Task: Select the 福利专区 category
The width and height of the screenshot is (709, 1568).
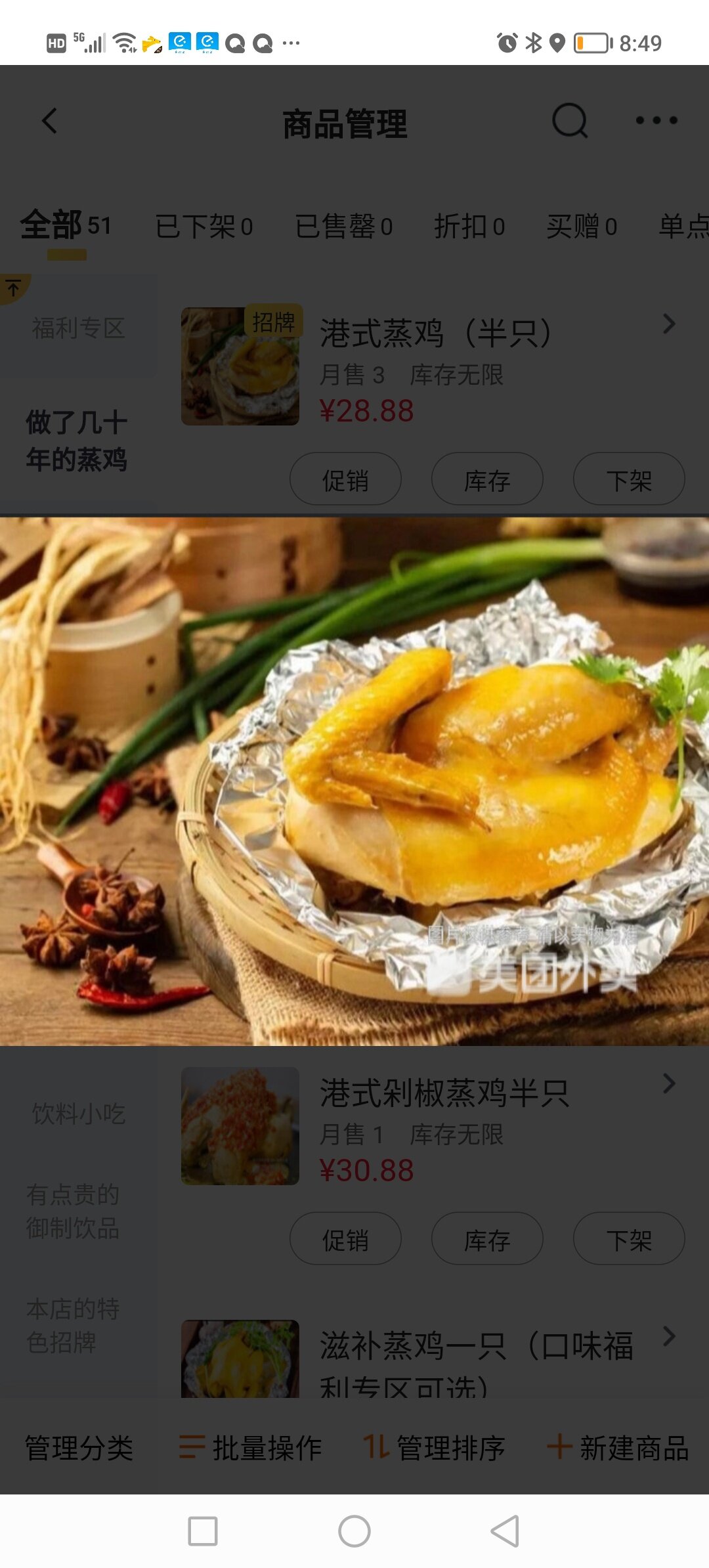Action: click(78, 328)
